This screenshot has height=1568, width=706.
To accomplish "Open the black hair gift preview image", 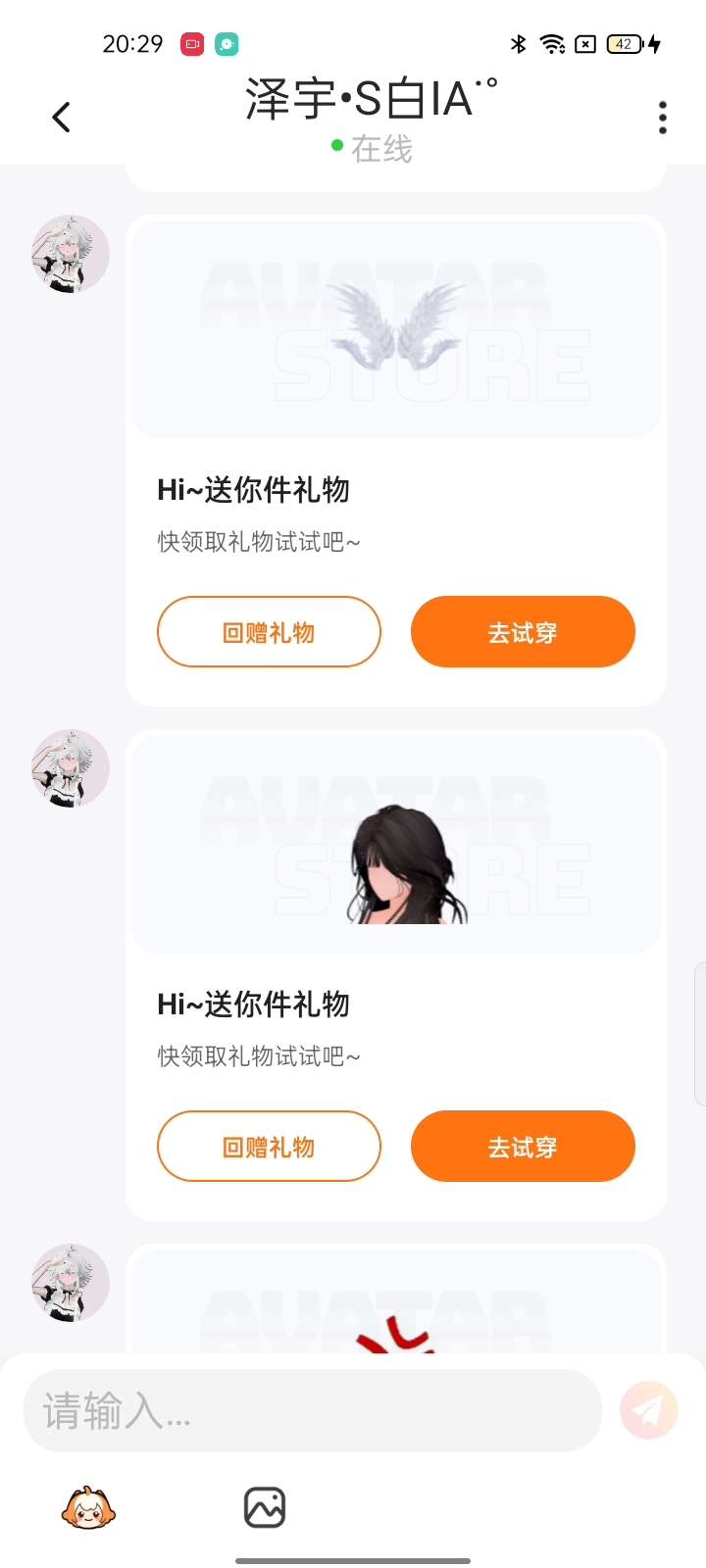I will [x=396, y=845].
